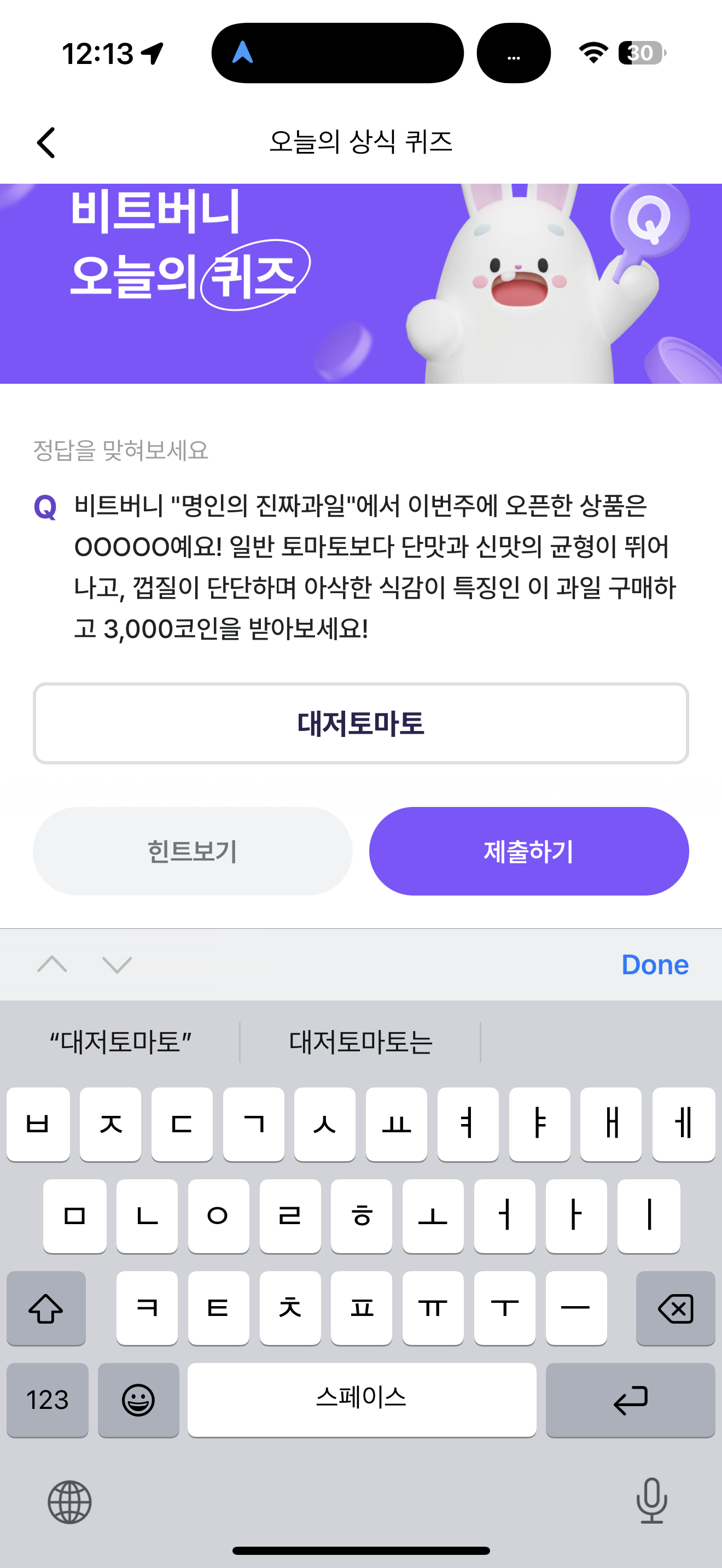Switch keyboard to 123 numbers
This screenshot has width=722, height=1568.
(48, 1400)
